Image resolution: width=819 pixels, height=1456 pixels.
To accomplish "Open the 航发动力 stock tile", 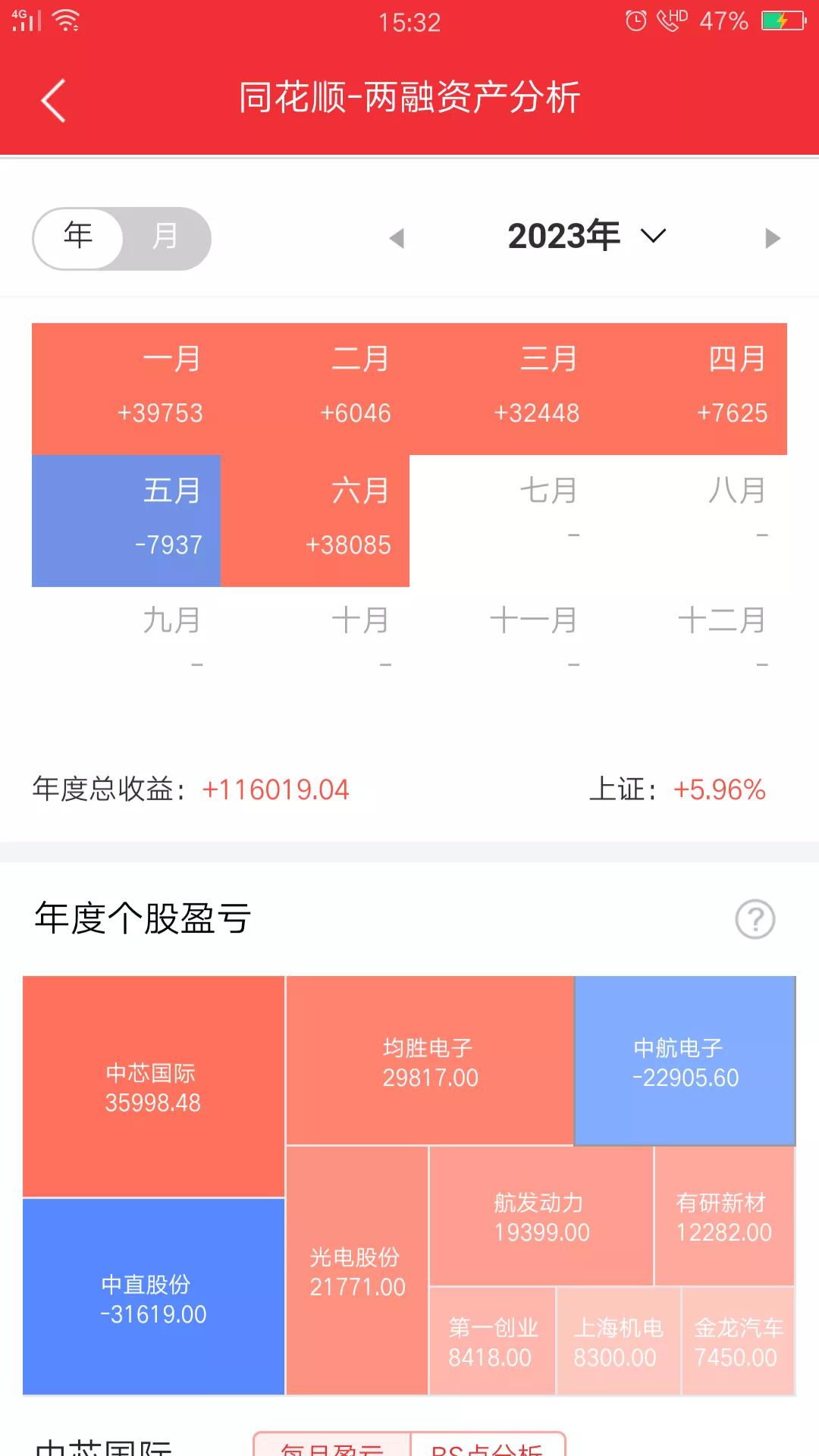I will tap(541, 1216).
